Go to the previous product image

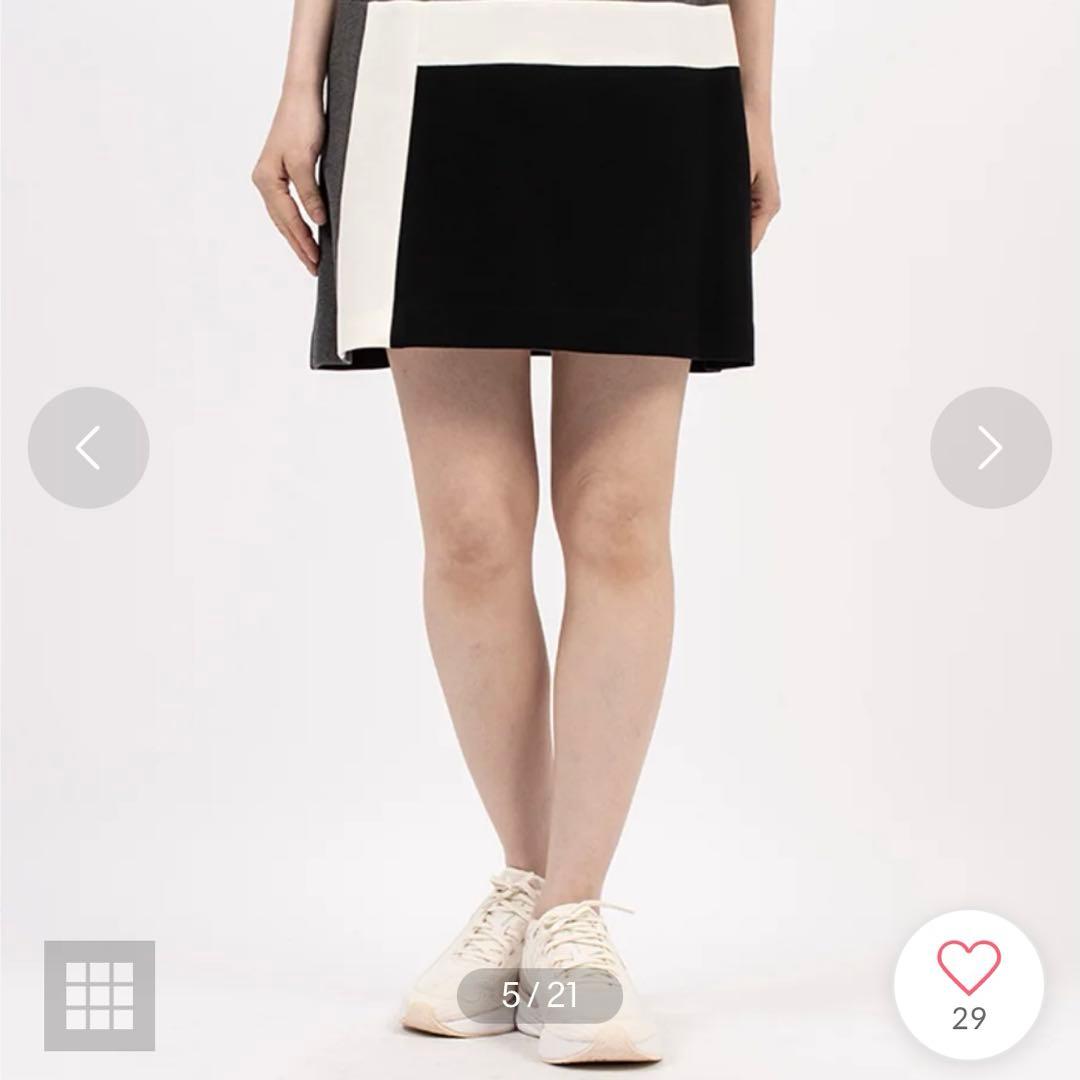(x=88, y=447)
